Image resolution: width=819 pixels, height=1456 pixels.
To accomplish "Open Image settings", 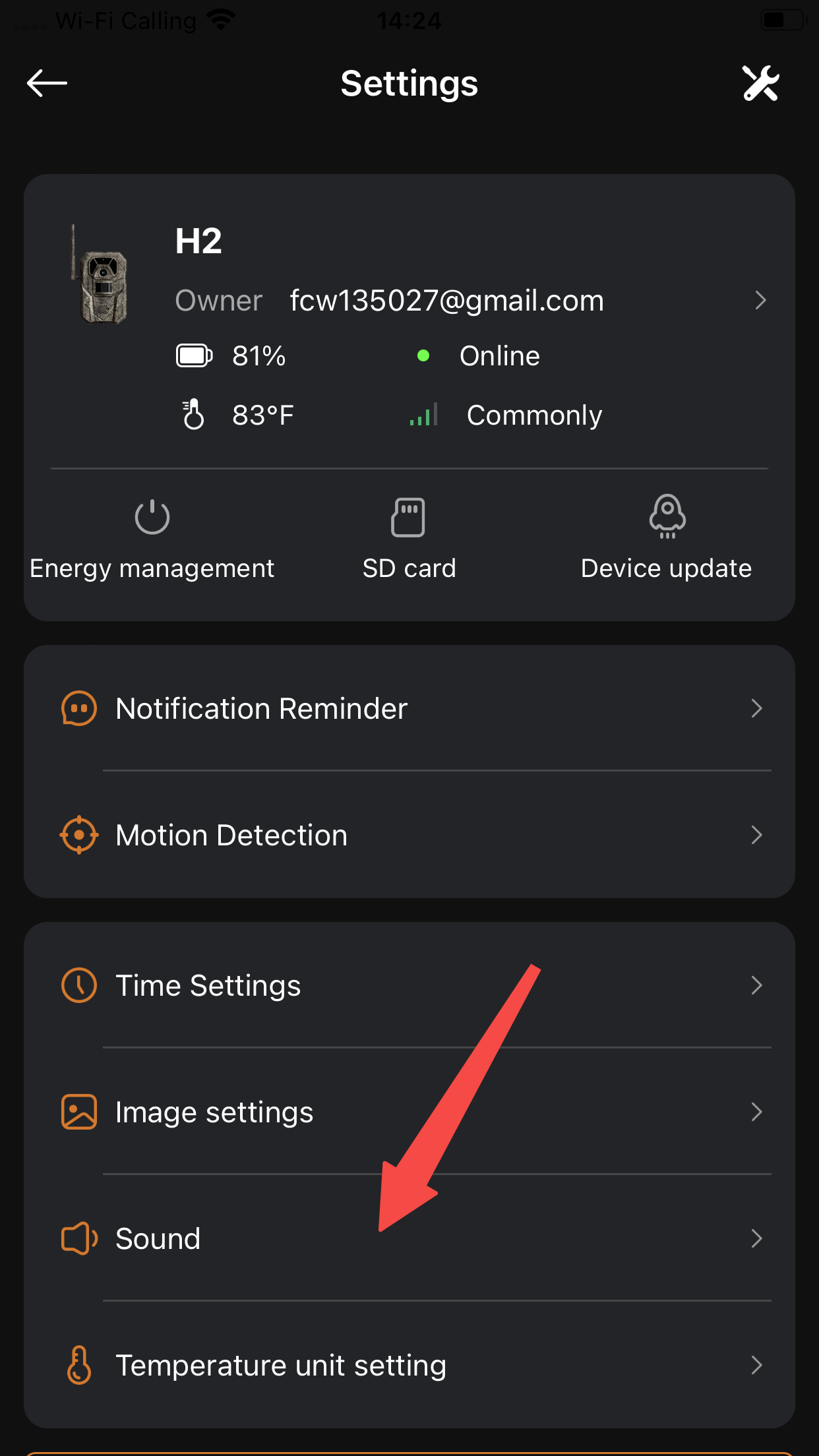I will point(409,1112).
